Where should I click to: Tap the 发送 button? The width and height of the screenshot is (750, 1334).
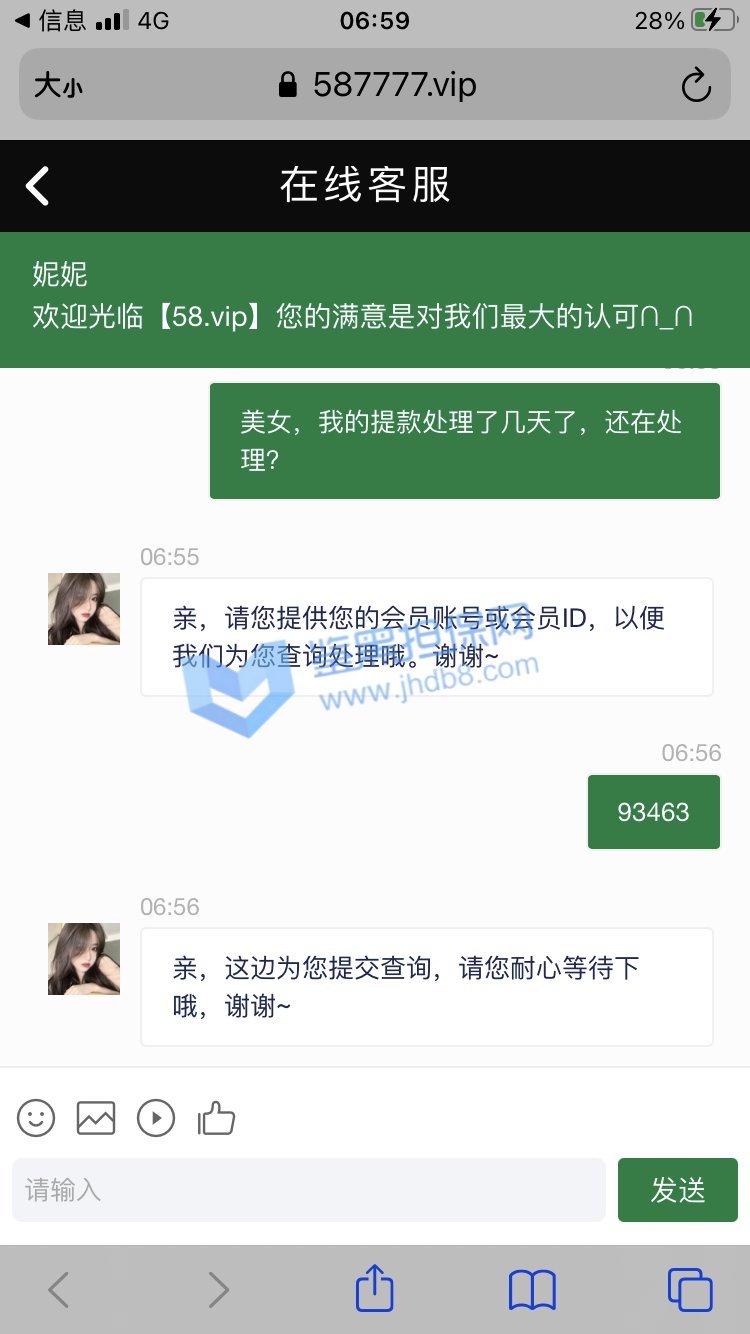click(677, 1190)
